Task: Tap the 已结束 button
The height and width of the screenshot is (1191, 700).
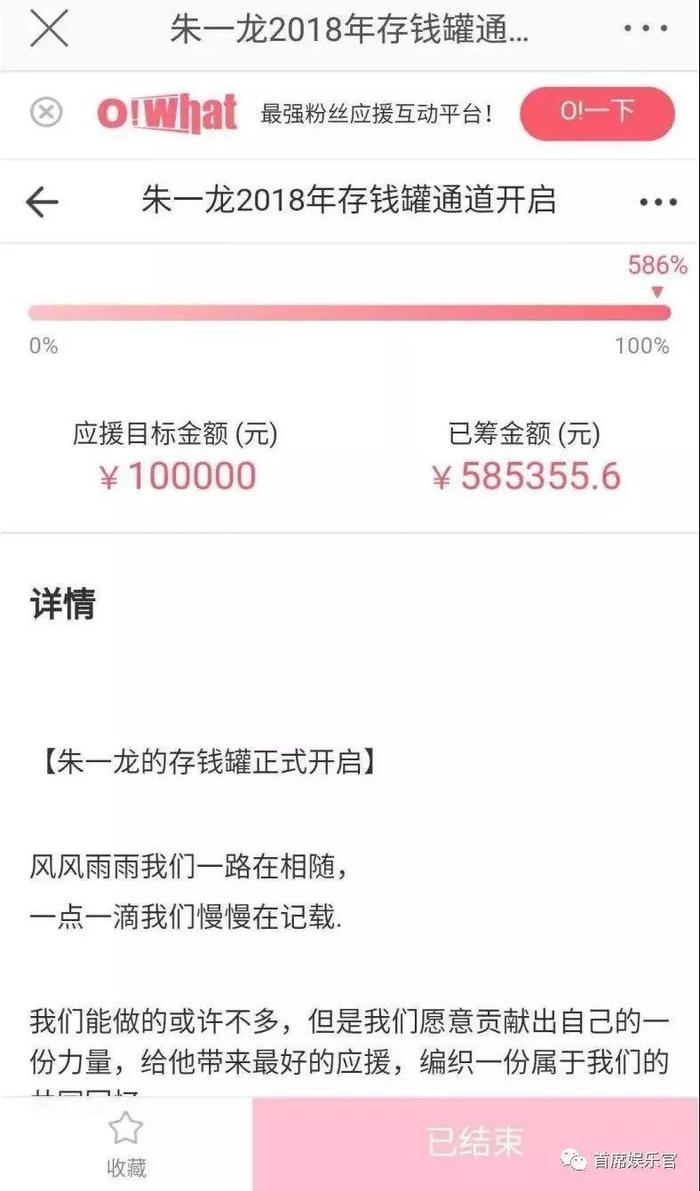Action: pos(476,1143)
